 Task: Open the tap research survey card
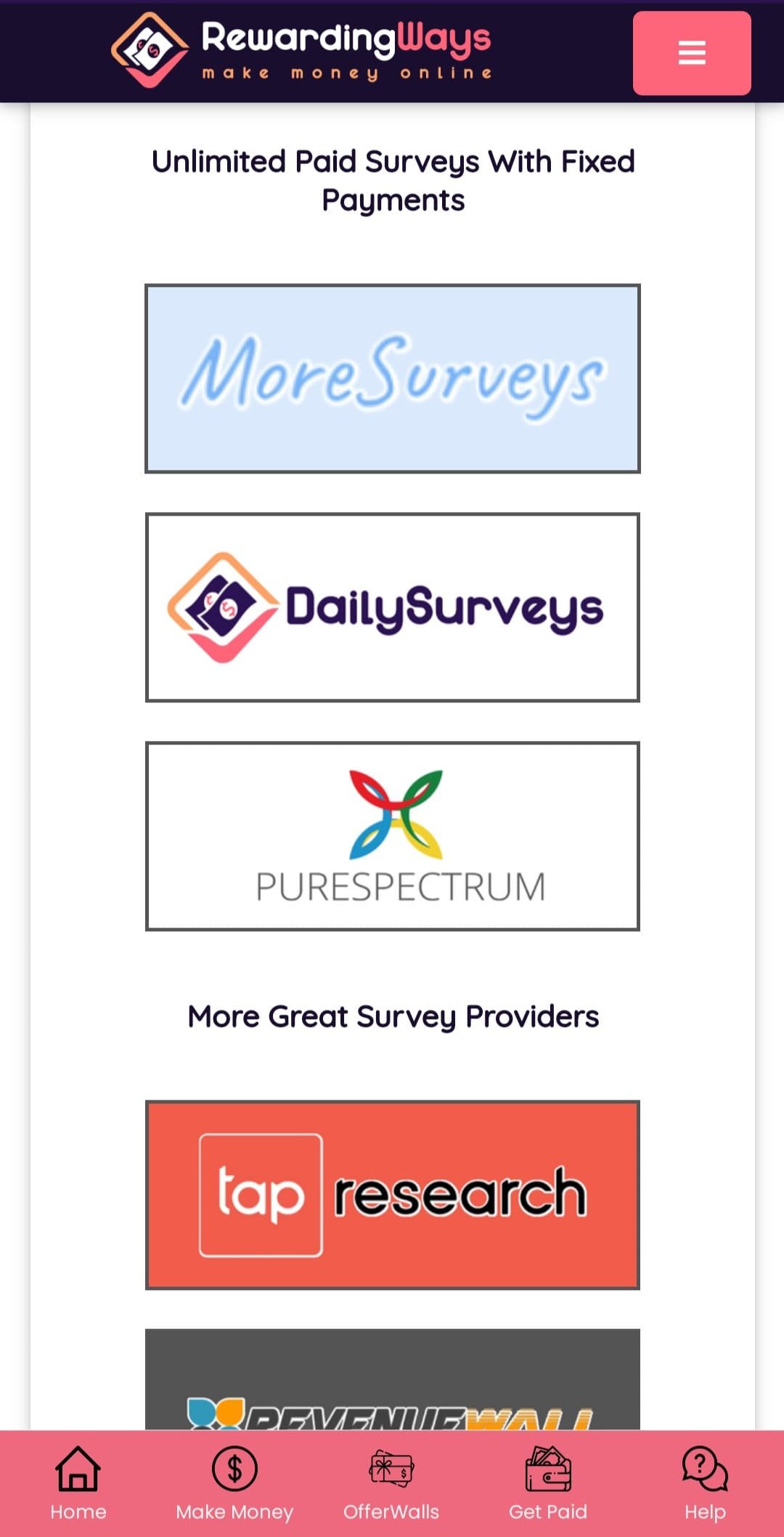(x=393, y=1195)
